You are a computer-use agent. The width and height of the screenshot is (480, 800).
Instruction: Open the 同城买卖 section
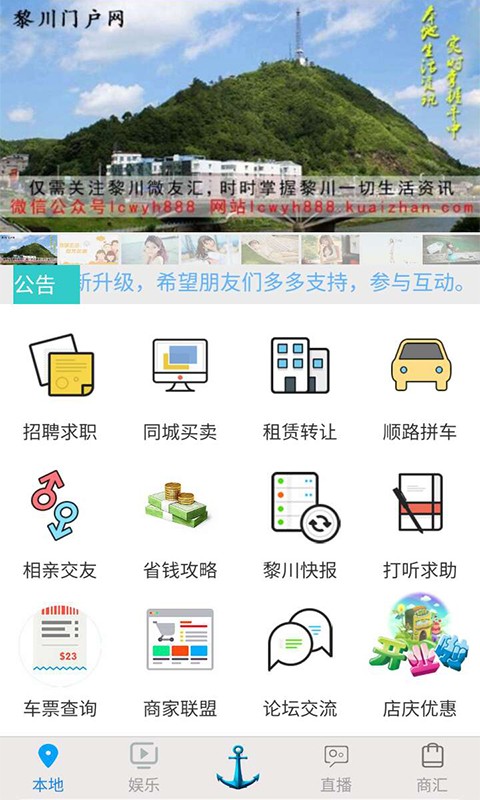pos(180,388)
